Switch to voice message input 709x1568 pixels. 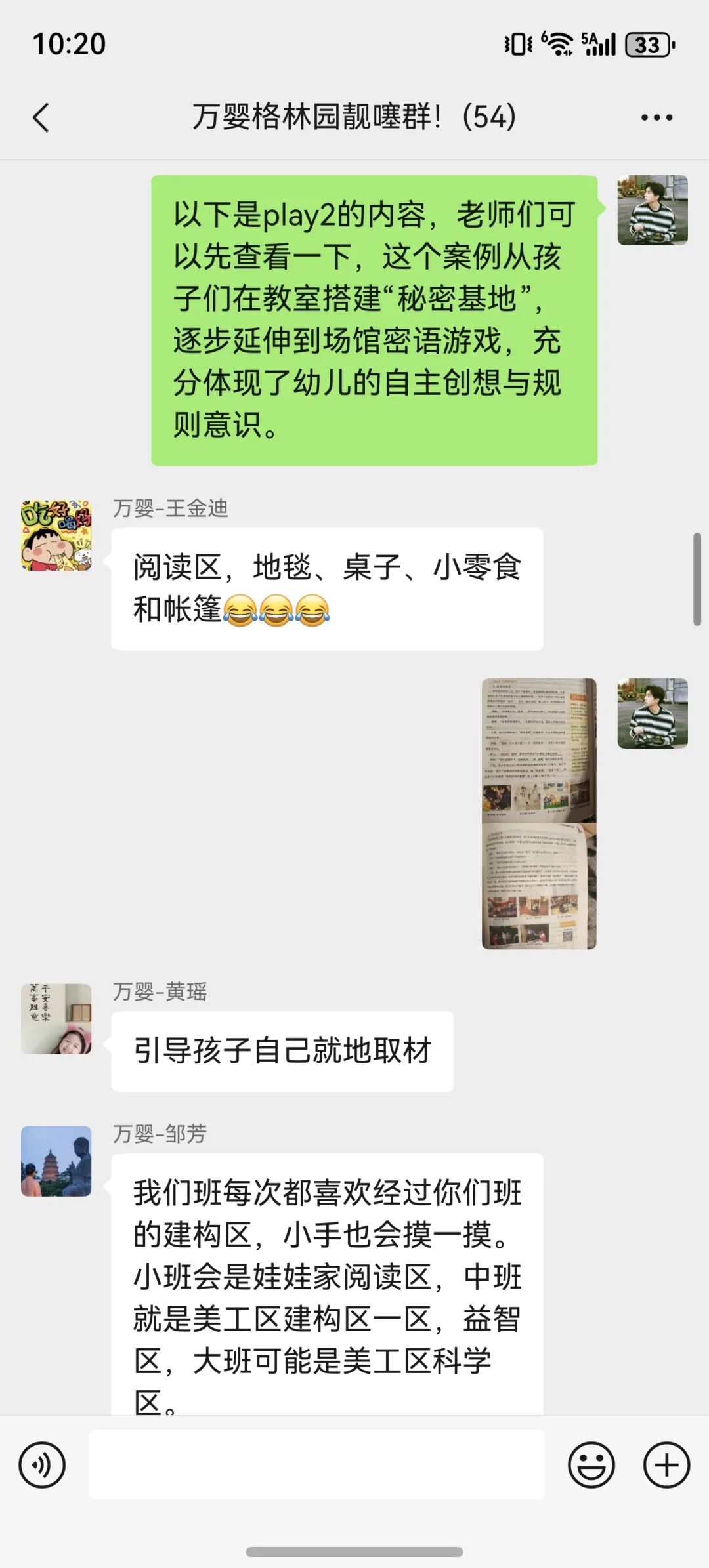[x=42, y=1464]
